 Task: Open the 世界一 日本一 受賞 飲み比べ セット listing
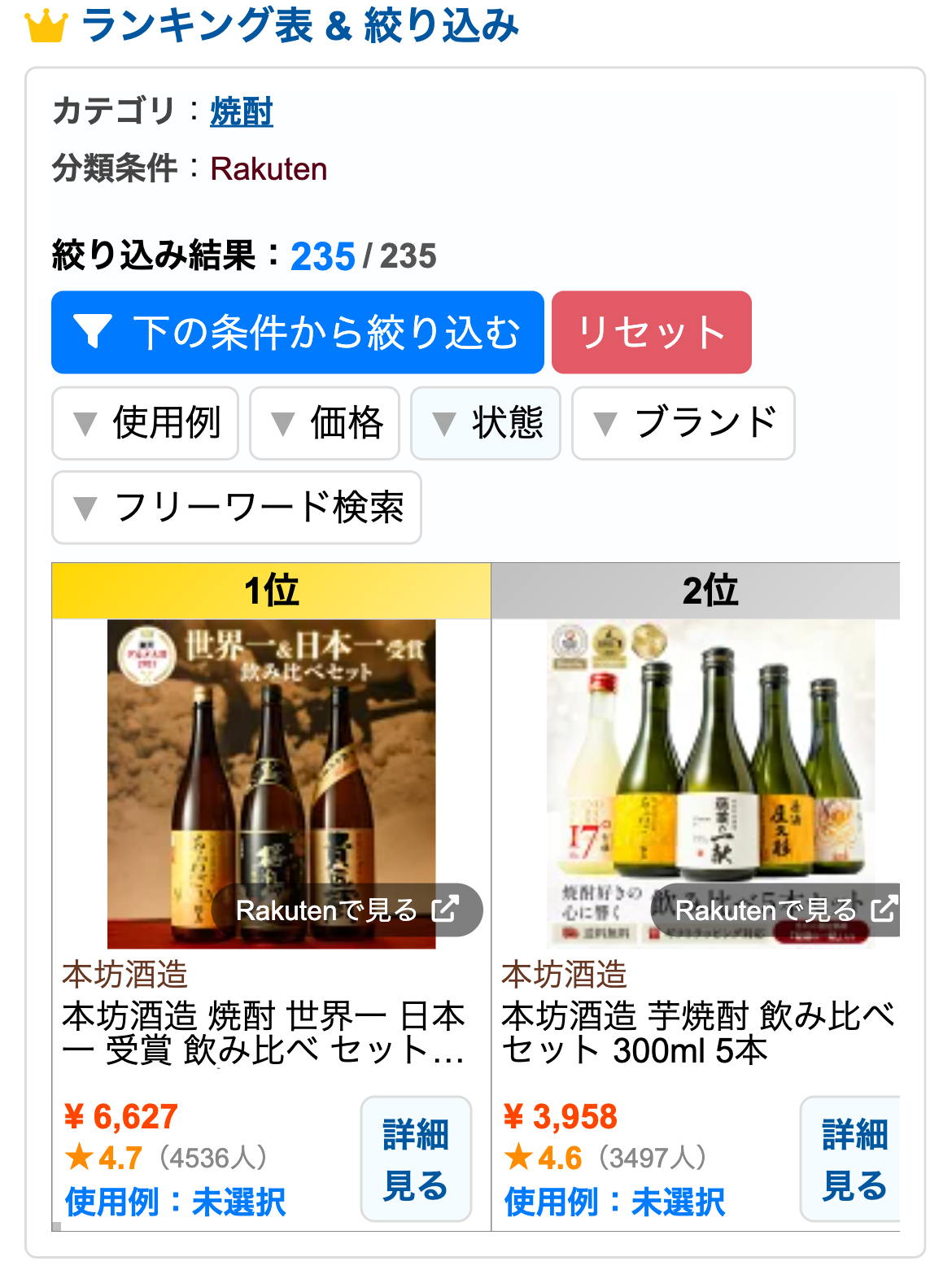(x=263, y=1033)
